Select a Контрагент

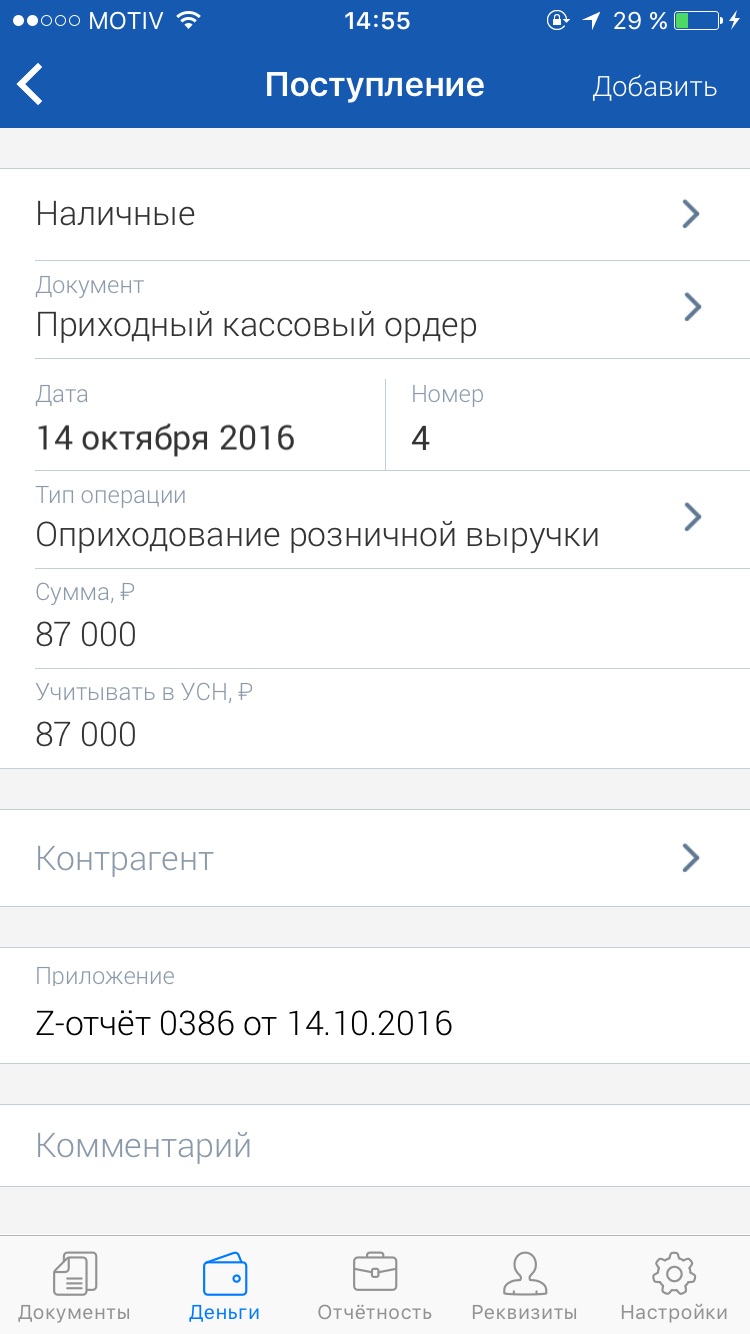375,858
